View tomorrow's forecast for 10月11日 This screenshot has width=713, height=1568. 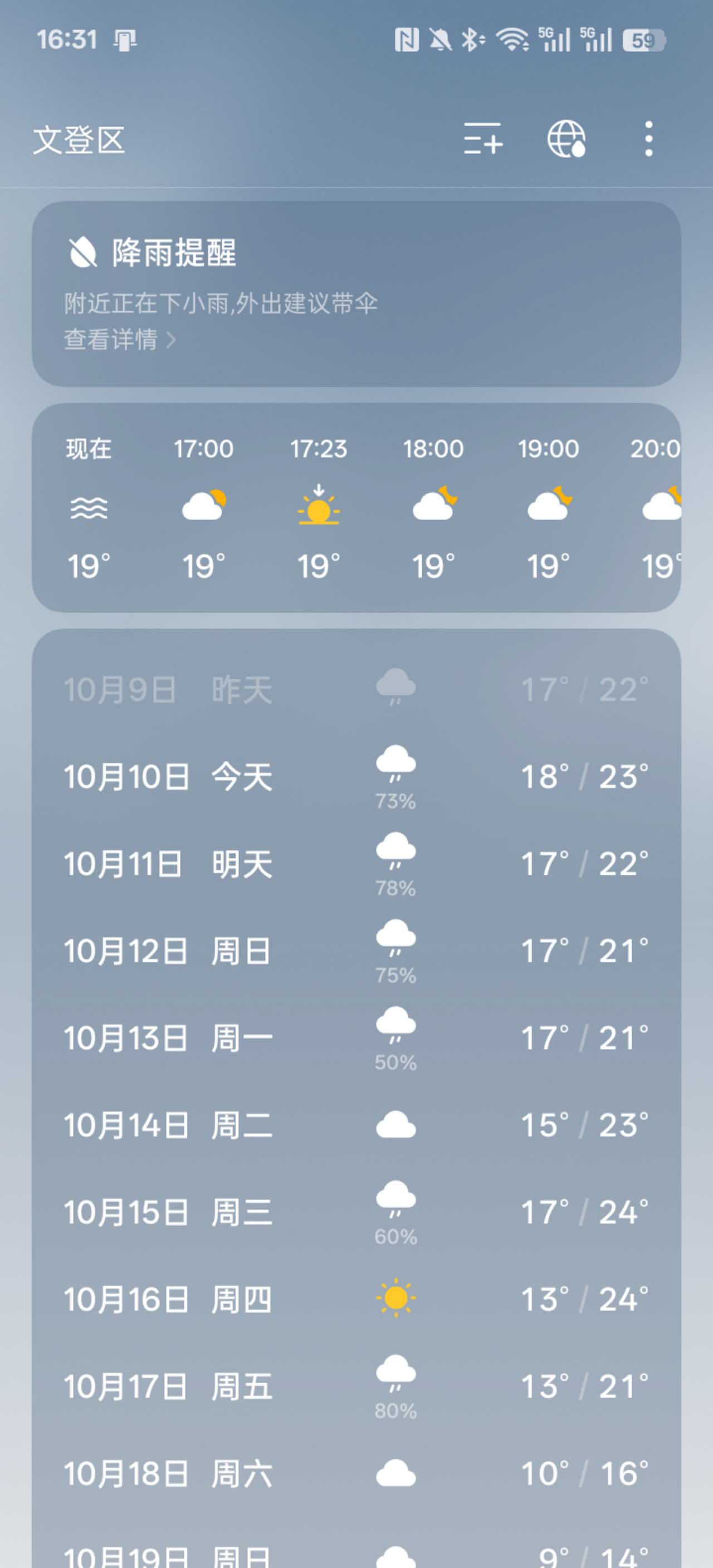pyautogui.click(x=356, y=864)
